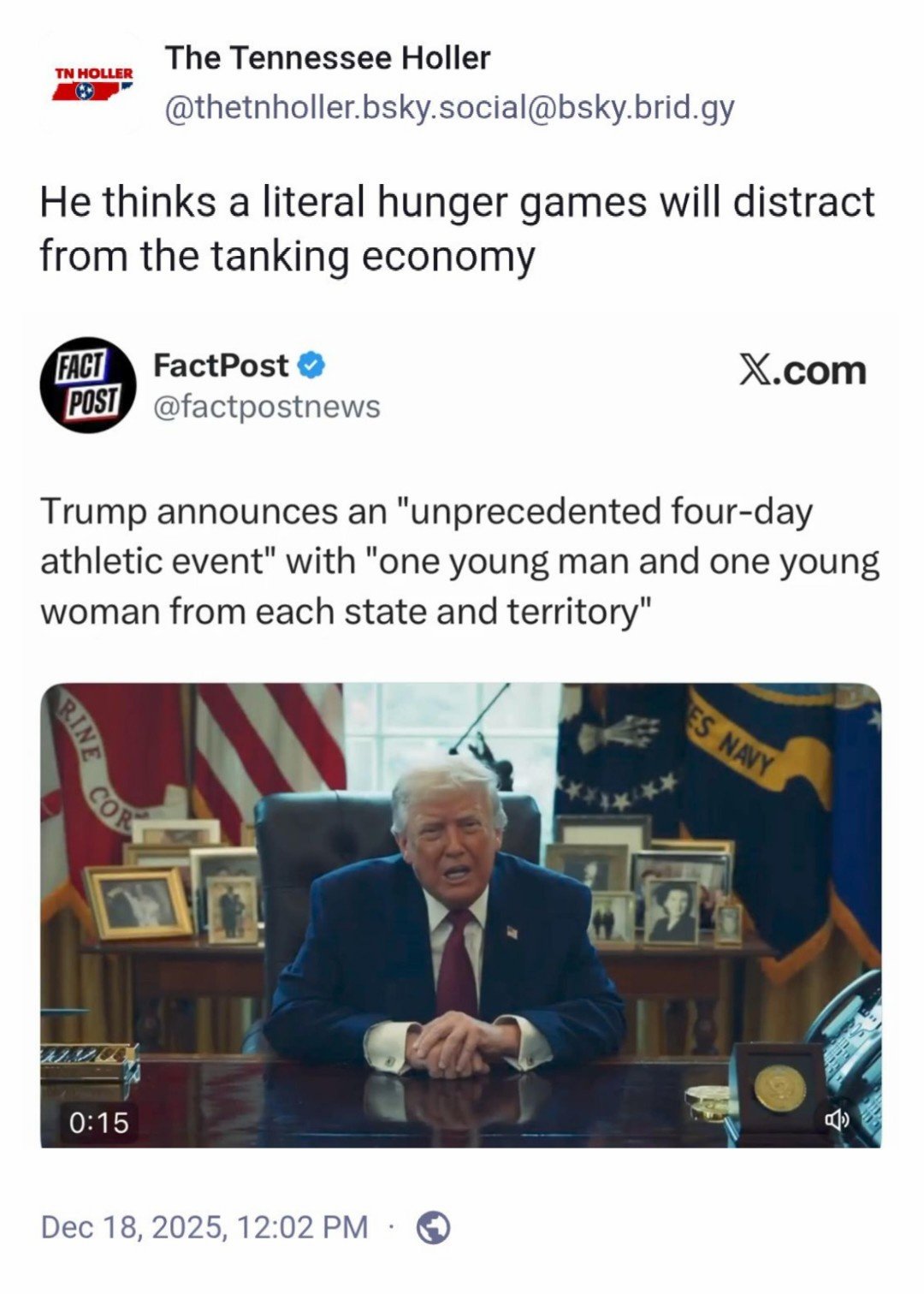
Task: Open the quoted FactPost post header
Action: (x=222, y=366)
